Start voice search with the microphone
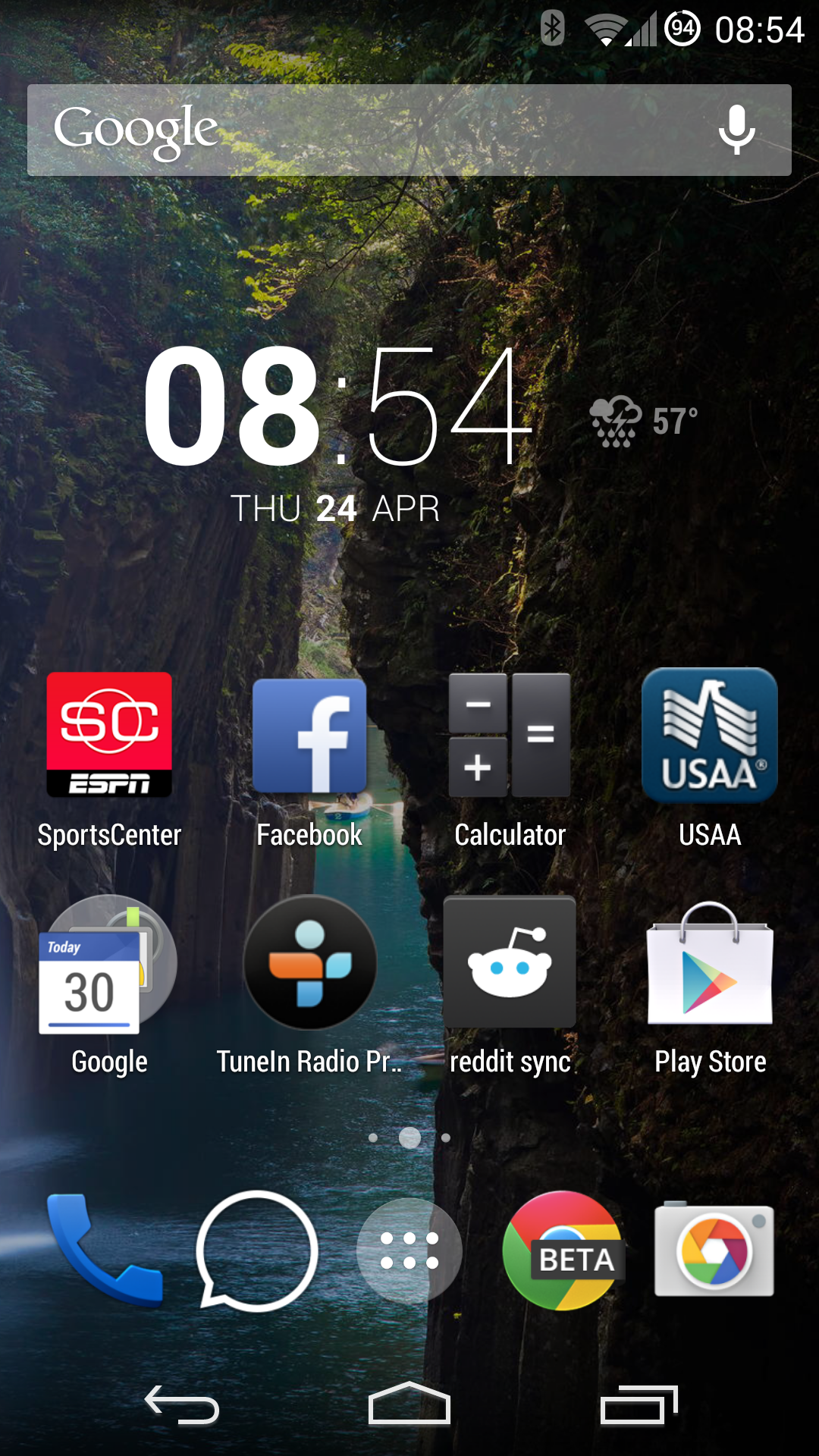Screen dimensions: 819x1456 736,130
